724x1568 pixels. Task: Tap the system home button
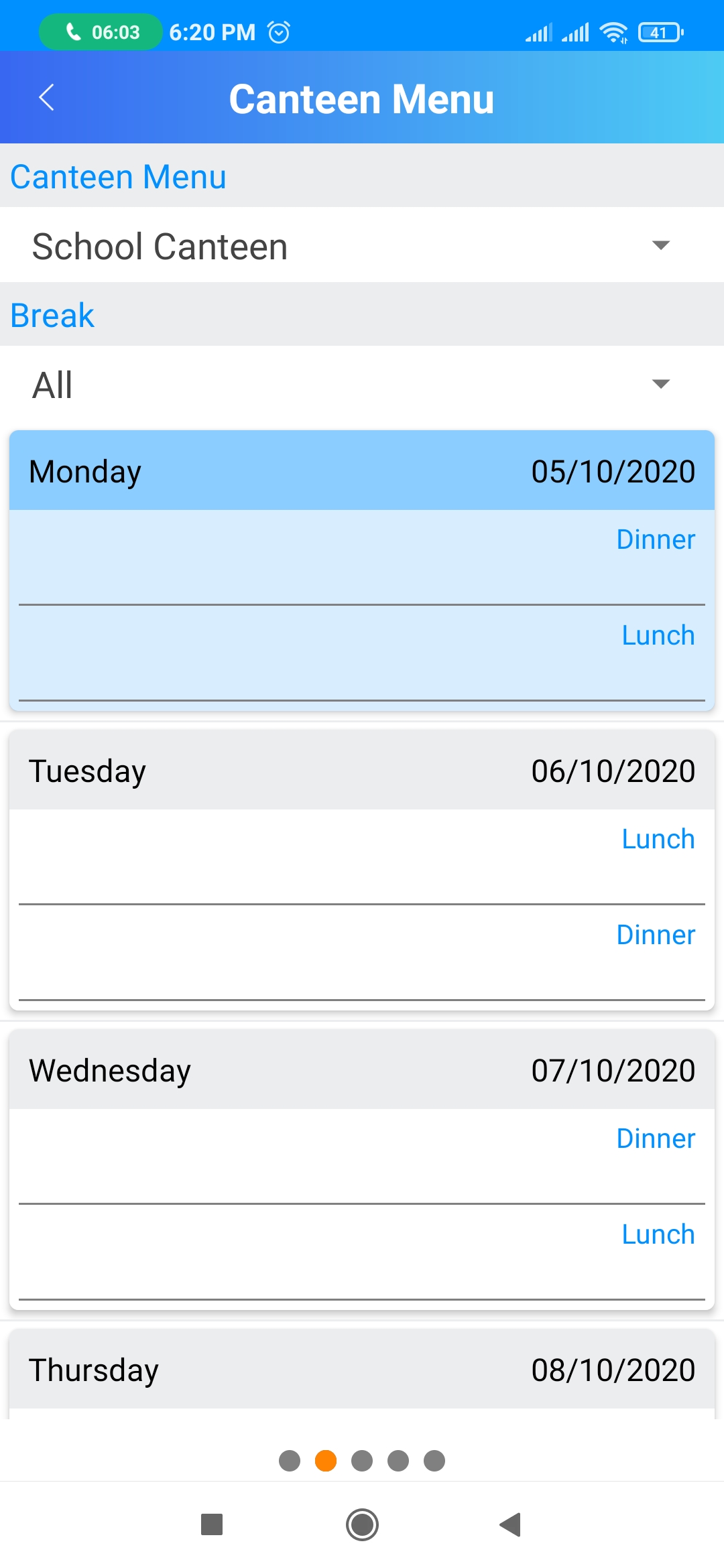coord(362,1525)
